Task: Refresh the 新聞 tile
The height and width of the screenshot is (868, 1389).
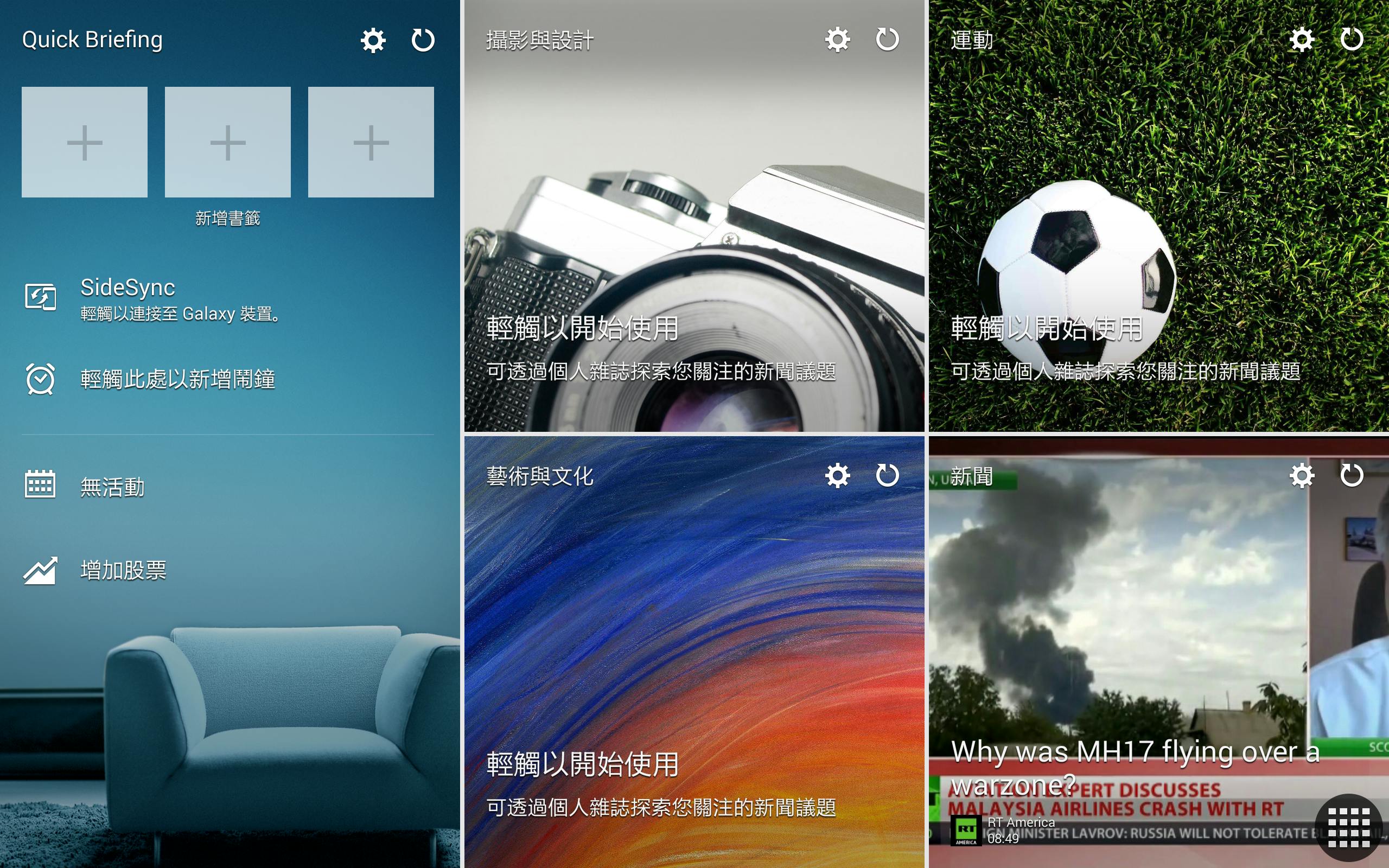Action: tap(1351, 475)
